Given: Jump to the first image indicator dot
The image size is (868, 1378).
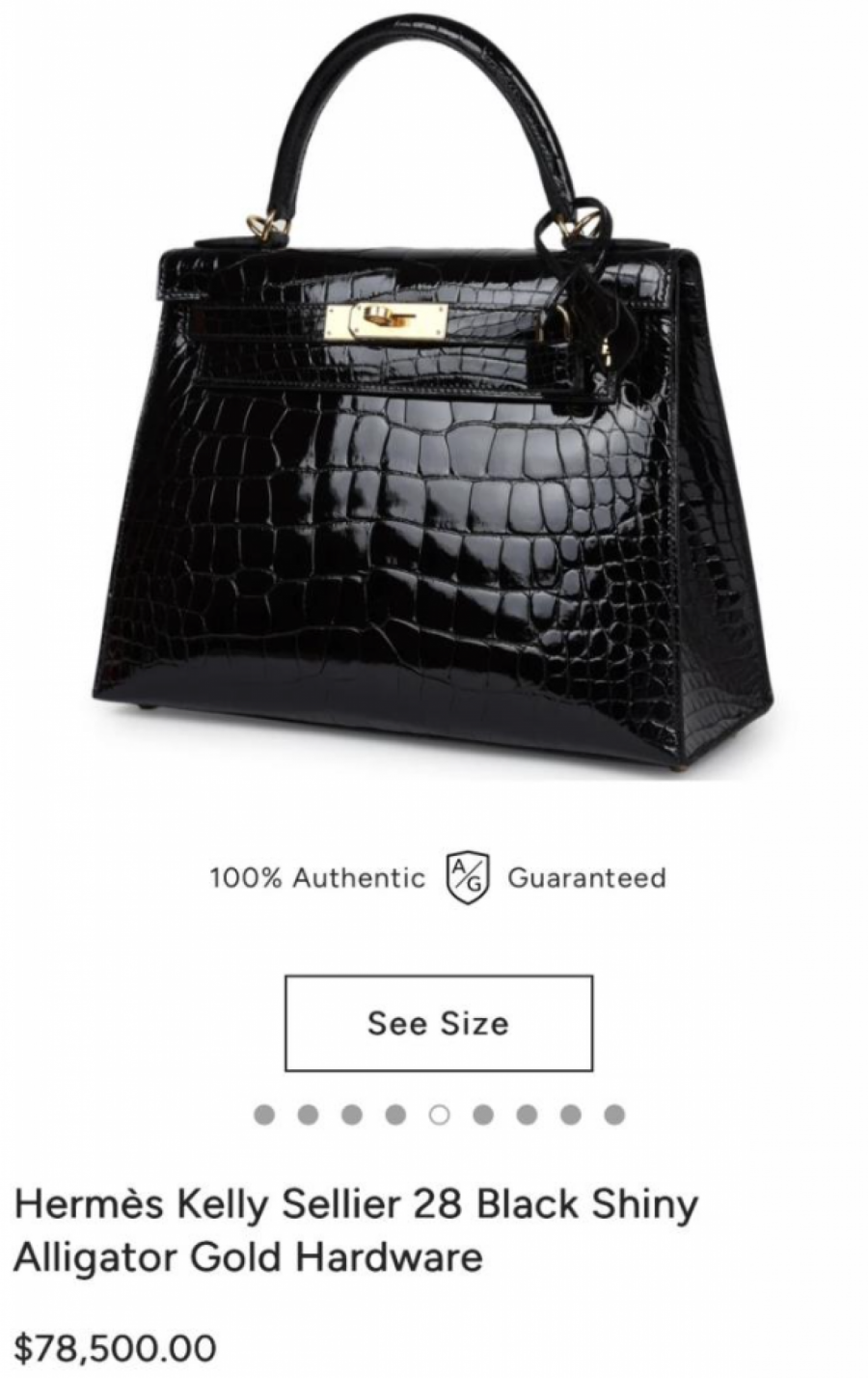Looking at the screenshot, I should [x=264, y=1115].
